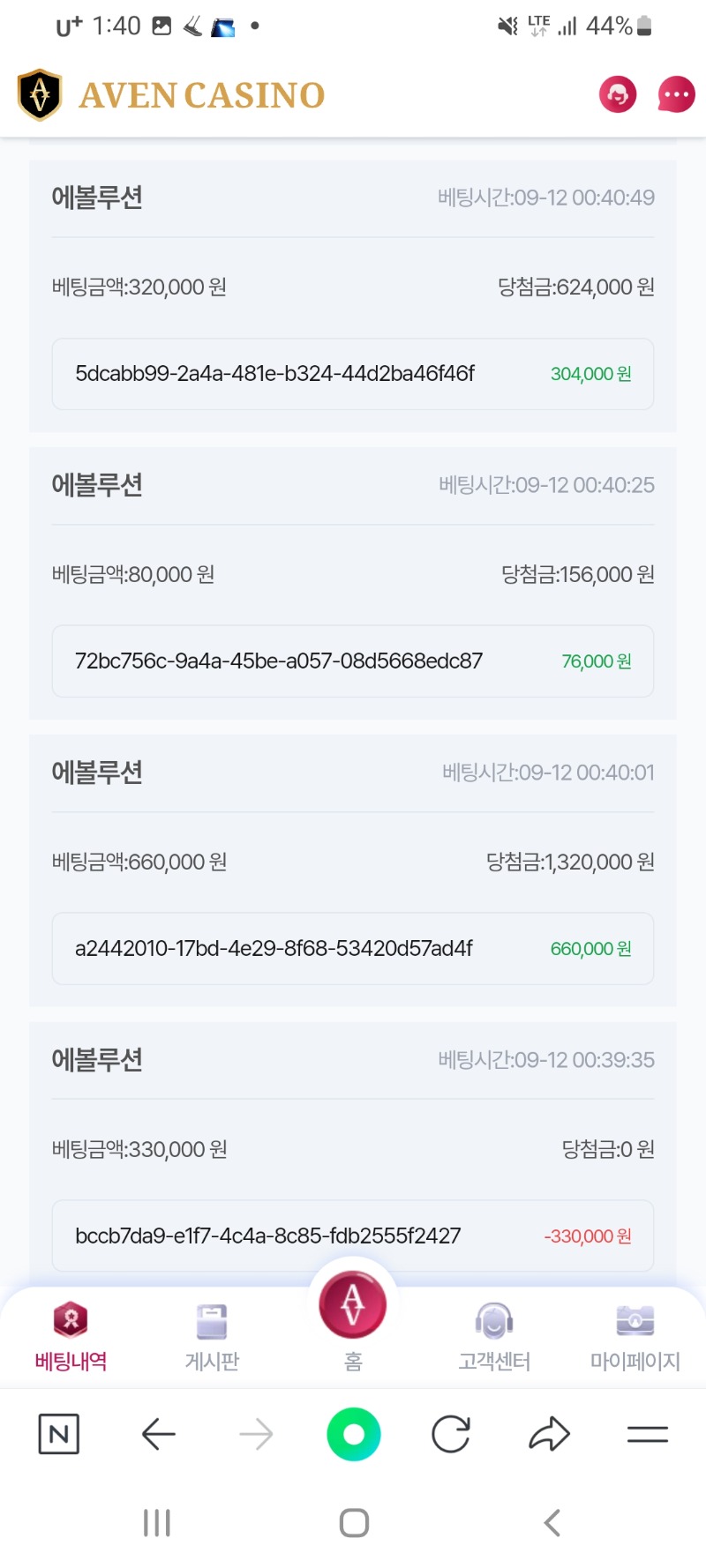
Task: Go back with browser back arrow
Action: [159, 1434]
